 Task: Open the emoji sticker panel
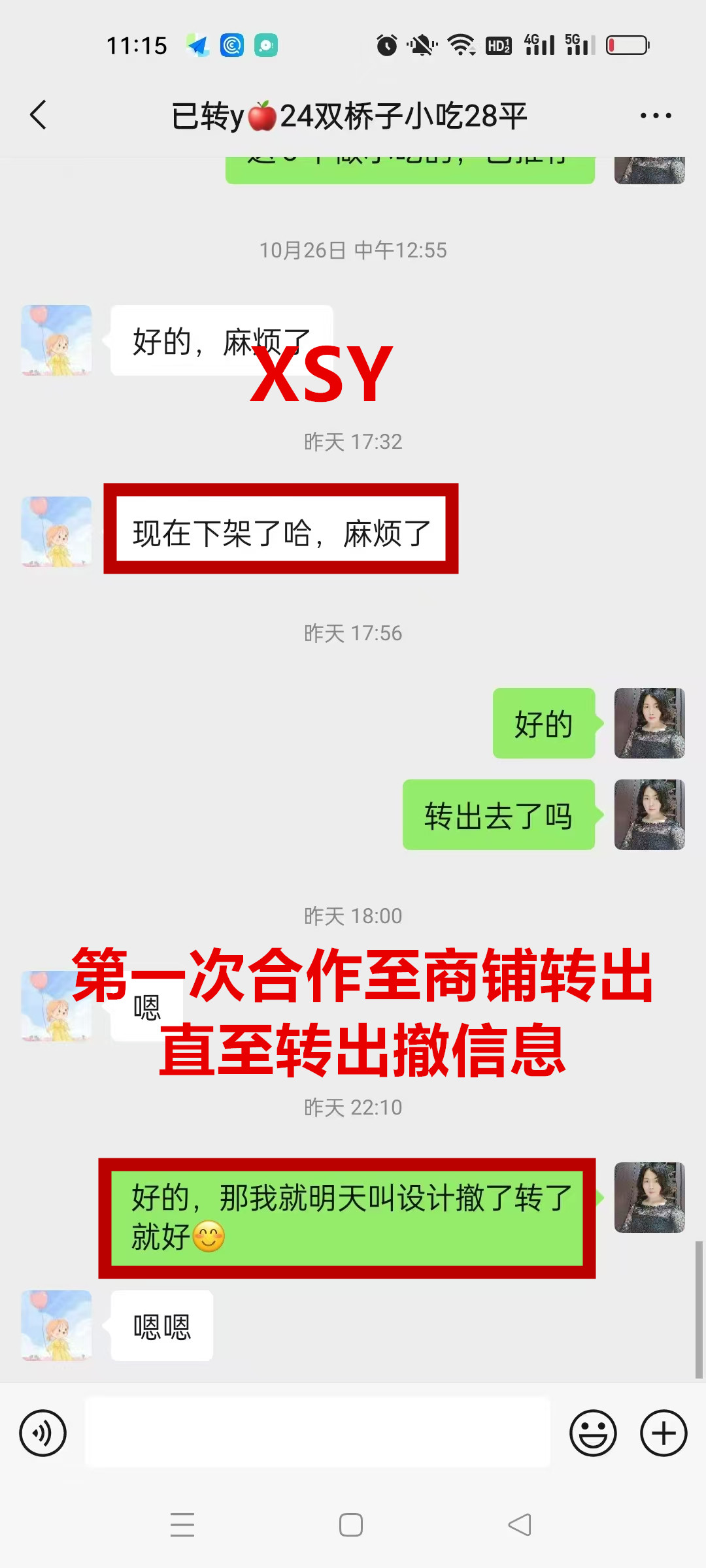point(593,1433)
